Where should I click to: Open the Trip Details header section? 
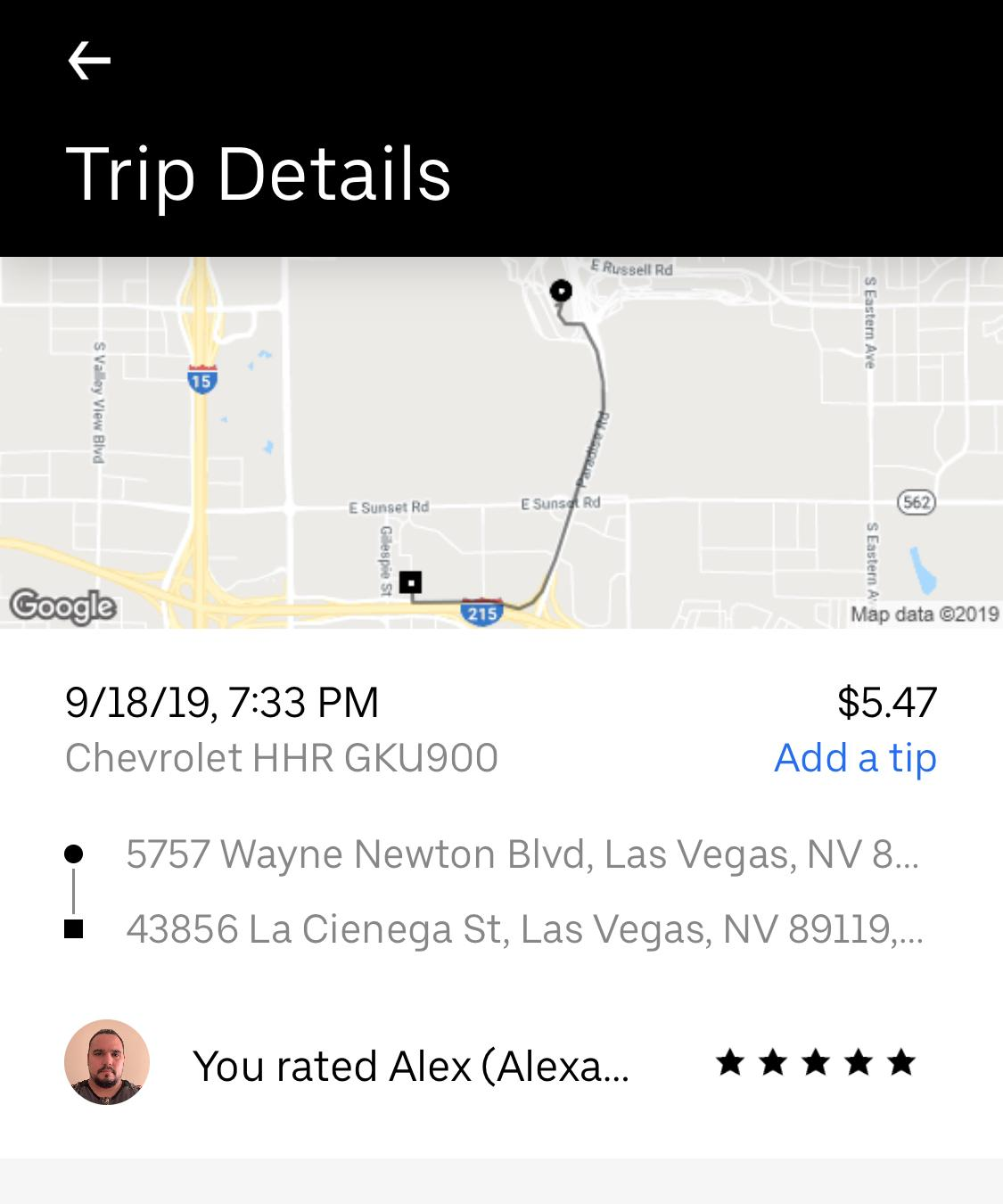pos(260,175)
